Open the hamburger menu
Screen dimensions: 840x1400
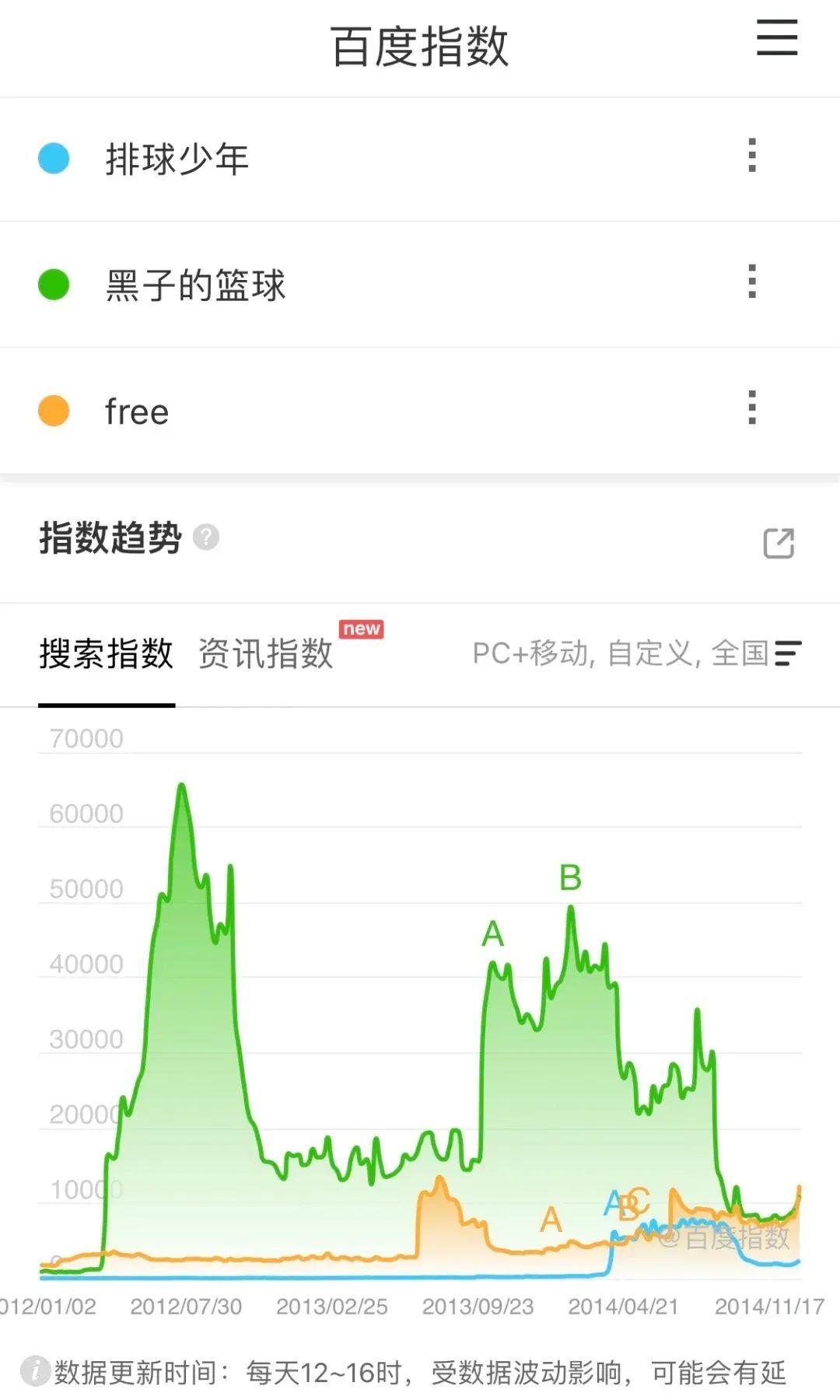click(x=777, y=37)
